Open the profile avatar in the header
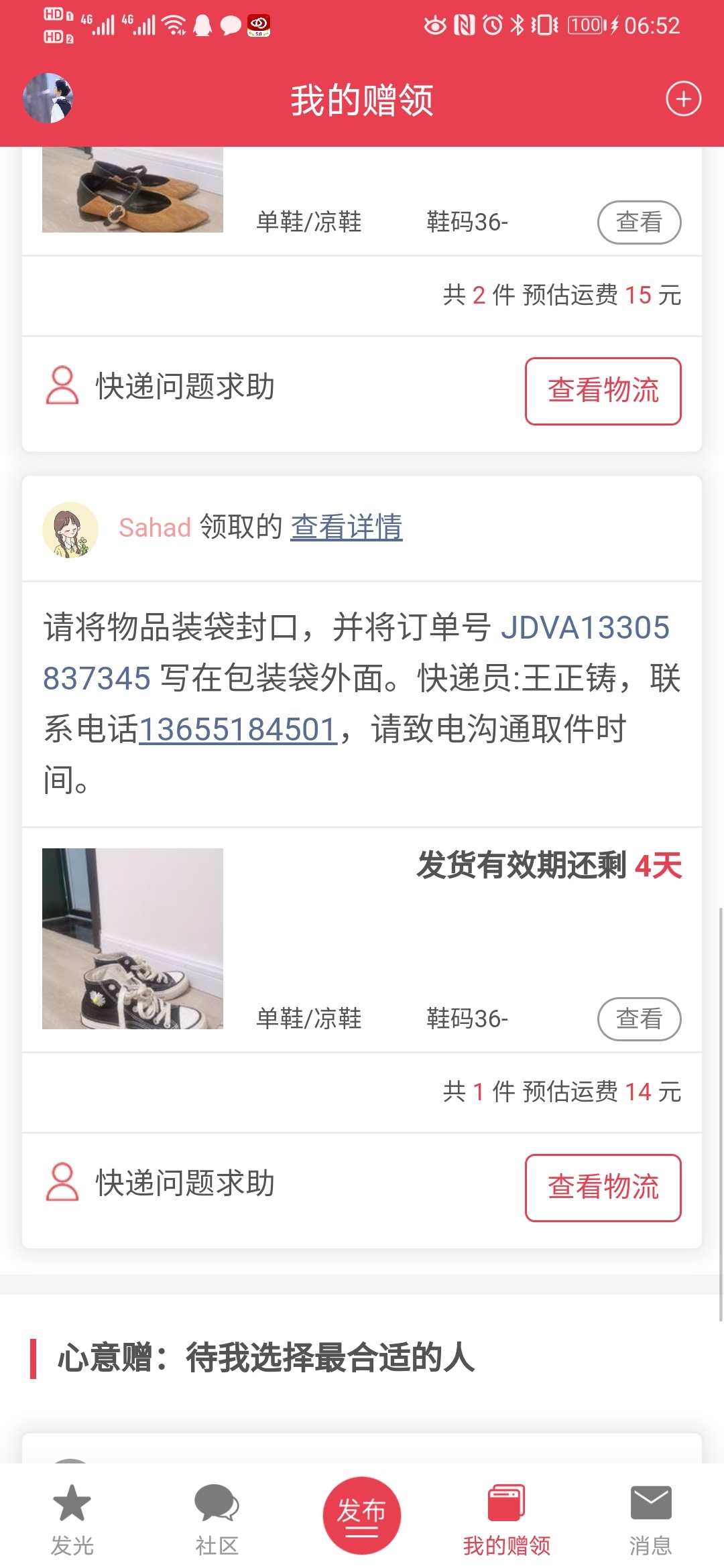This screenshot has height=1568, width=724. pos(48,99)
